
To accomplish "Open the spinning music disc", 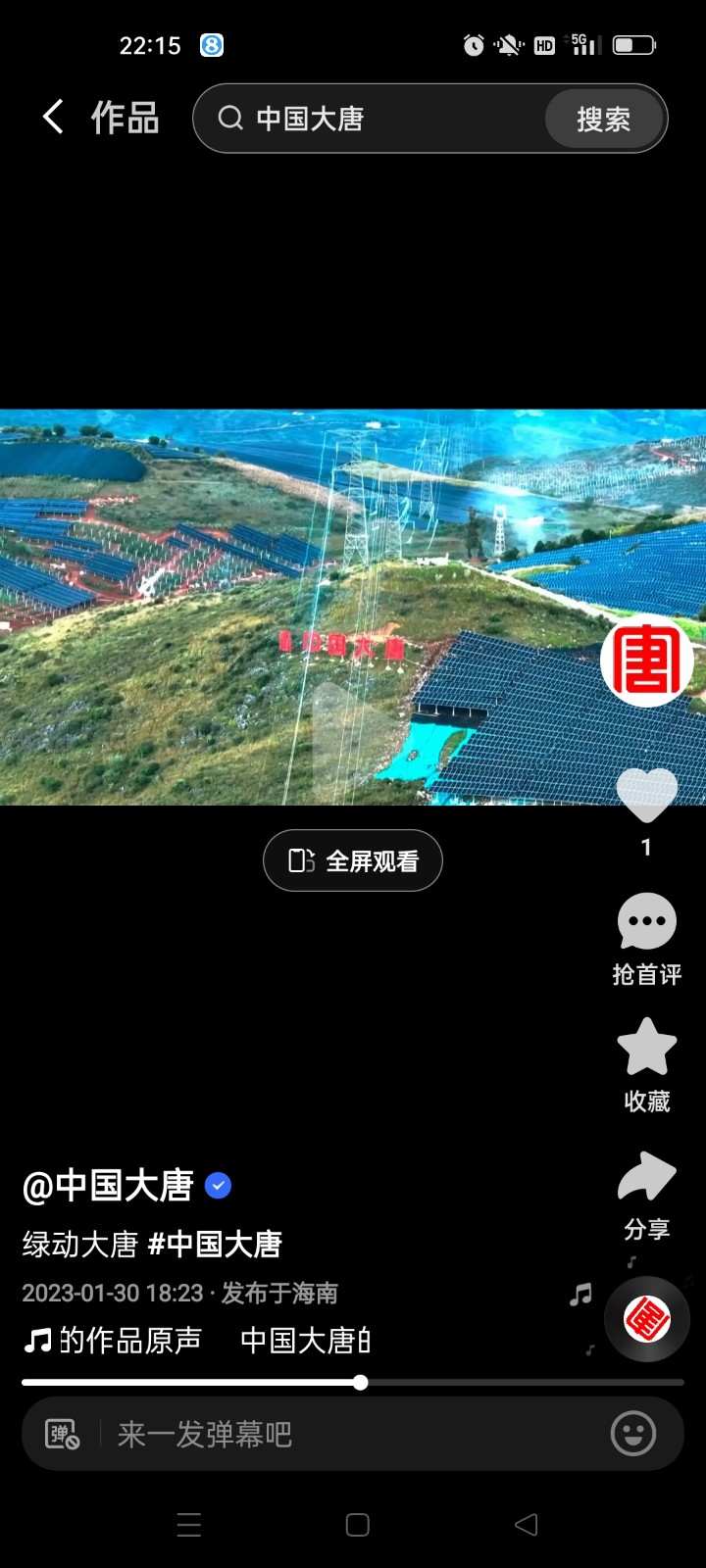I will coord(646,1319).
